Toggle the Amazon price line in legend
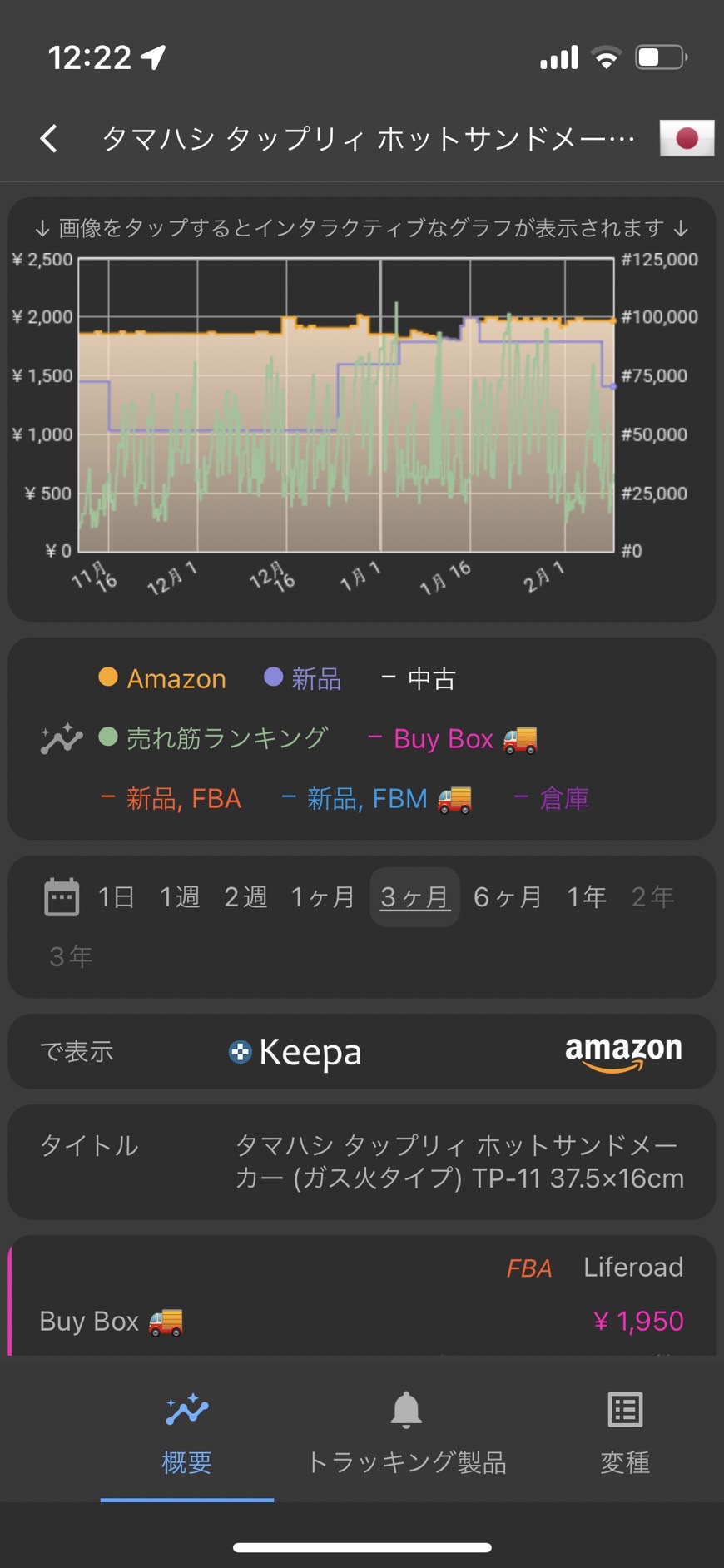Viewport: 724px width, 1568px height. click(162, 678)
